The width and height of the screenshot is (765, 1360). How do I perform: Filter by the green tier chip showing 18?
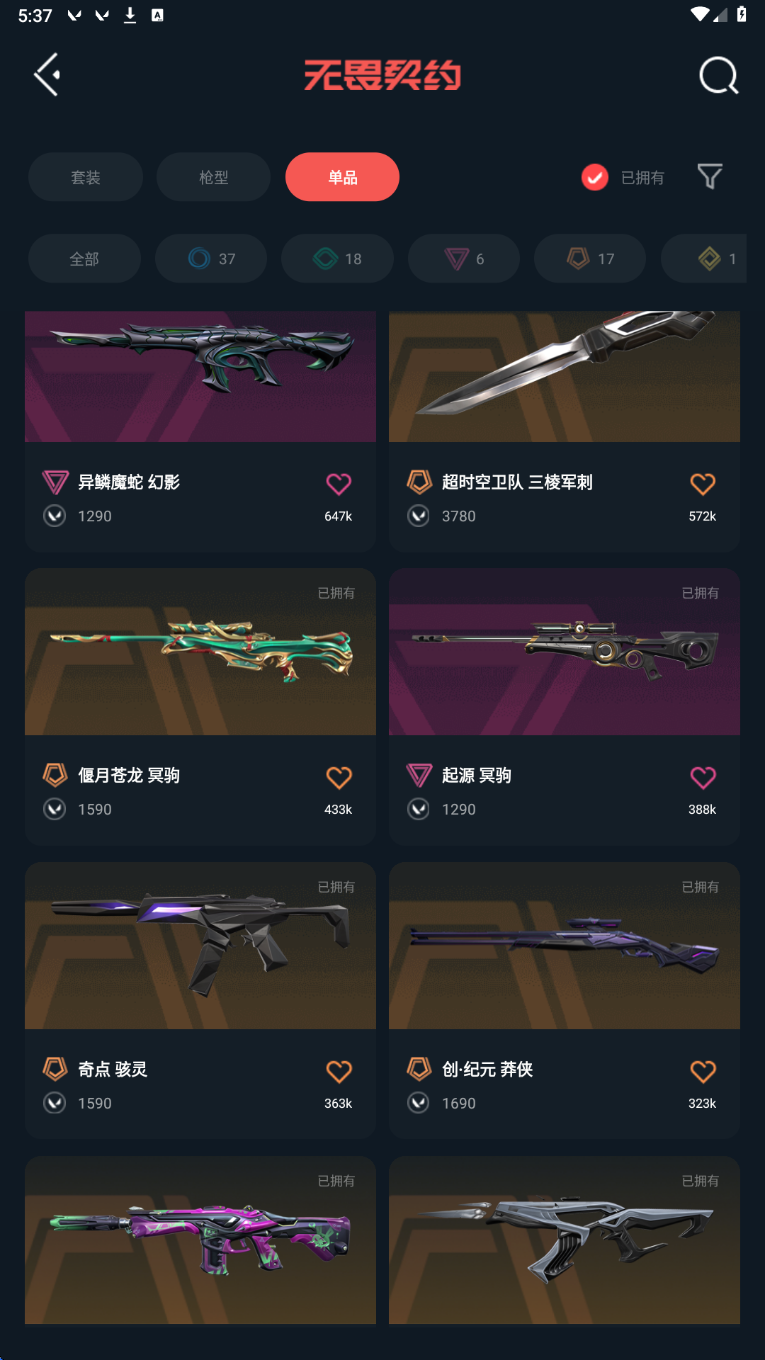[x=337, y=259]
